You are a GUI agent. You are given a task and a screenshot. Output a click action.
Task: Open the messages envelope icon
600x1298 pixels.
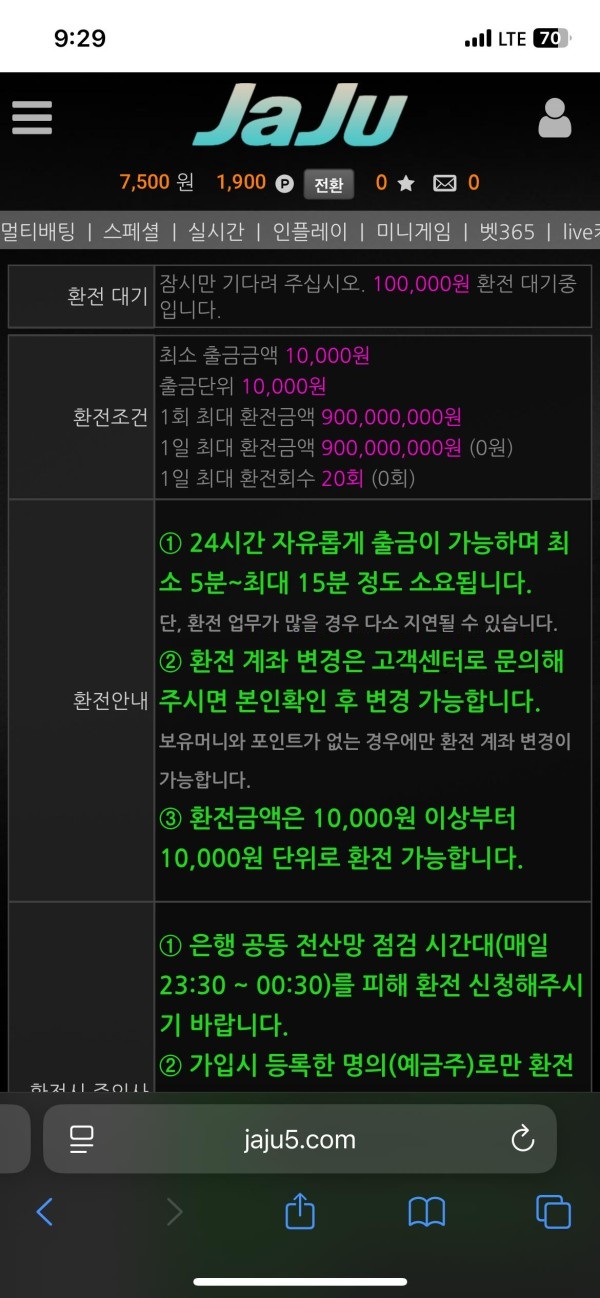(x=444, y=183)
